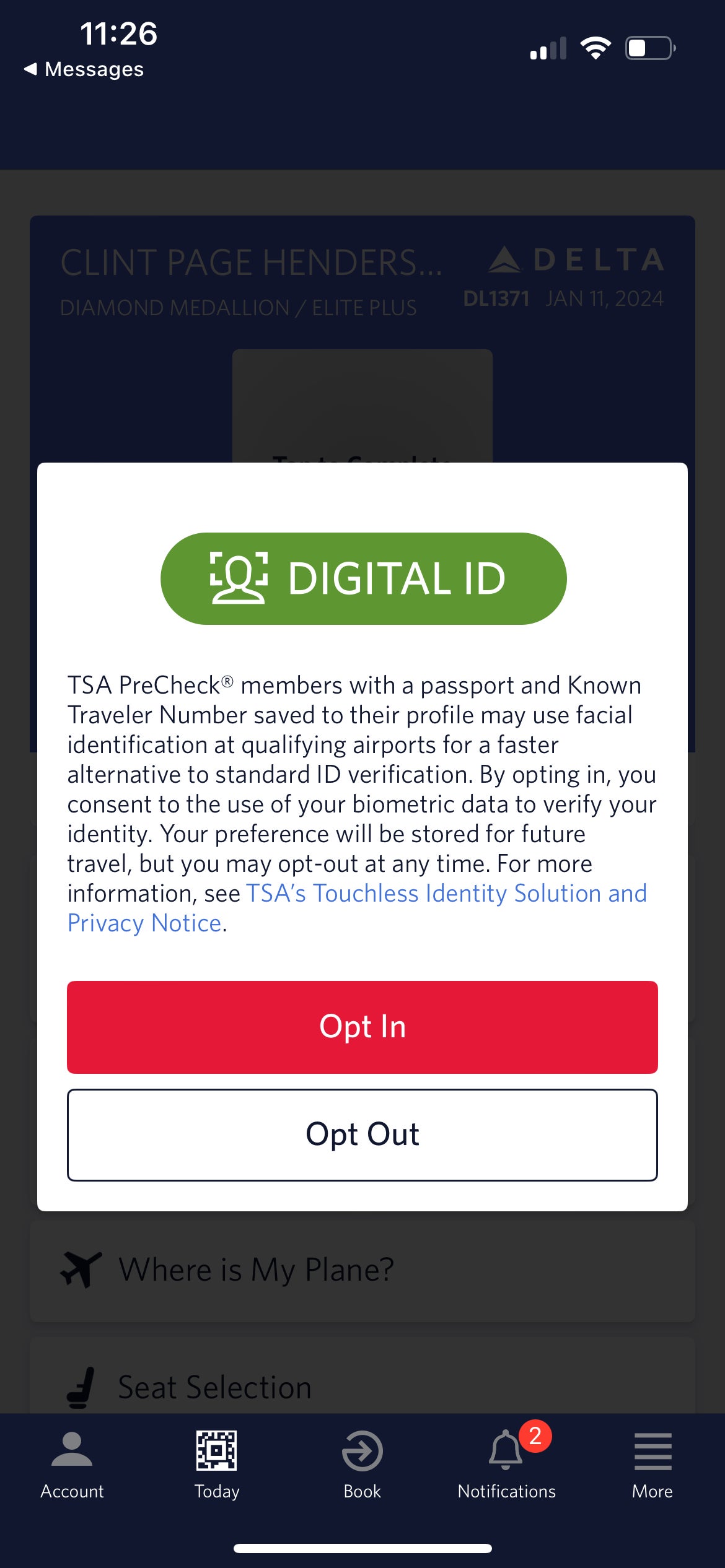
Task: Tap the green Digital ID banner
Action: click(362, 578)
